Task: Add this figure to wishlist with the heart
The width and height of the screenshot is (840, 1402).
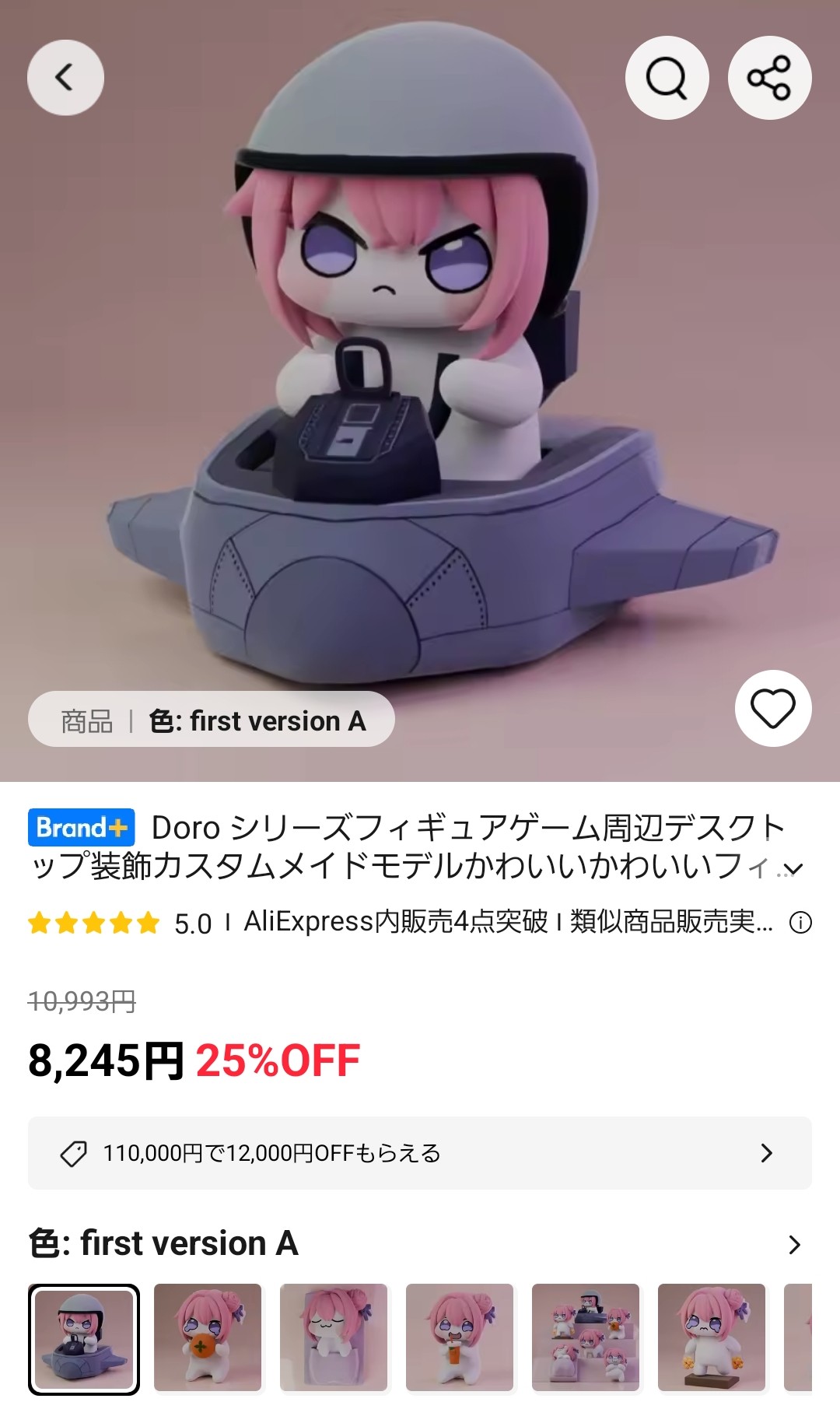Action: [x=772, y=708]
